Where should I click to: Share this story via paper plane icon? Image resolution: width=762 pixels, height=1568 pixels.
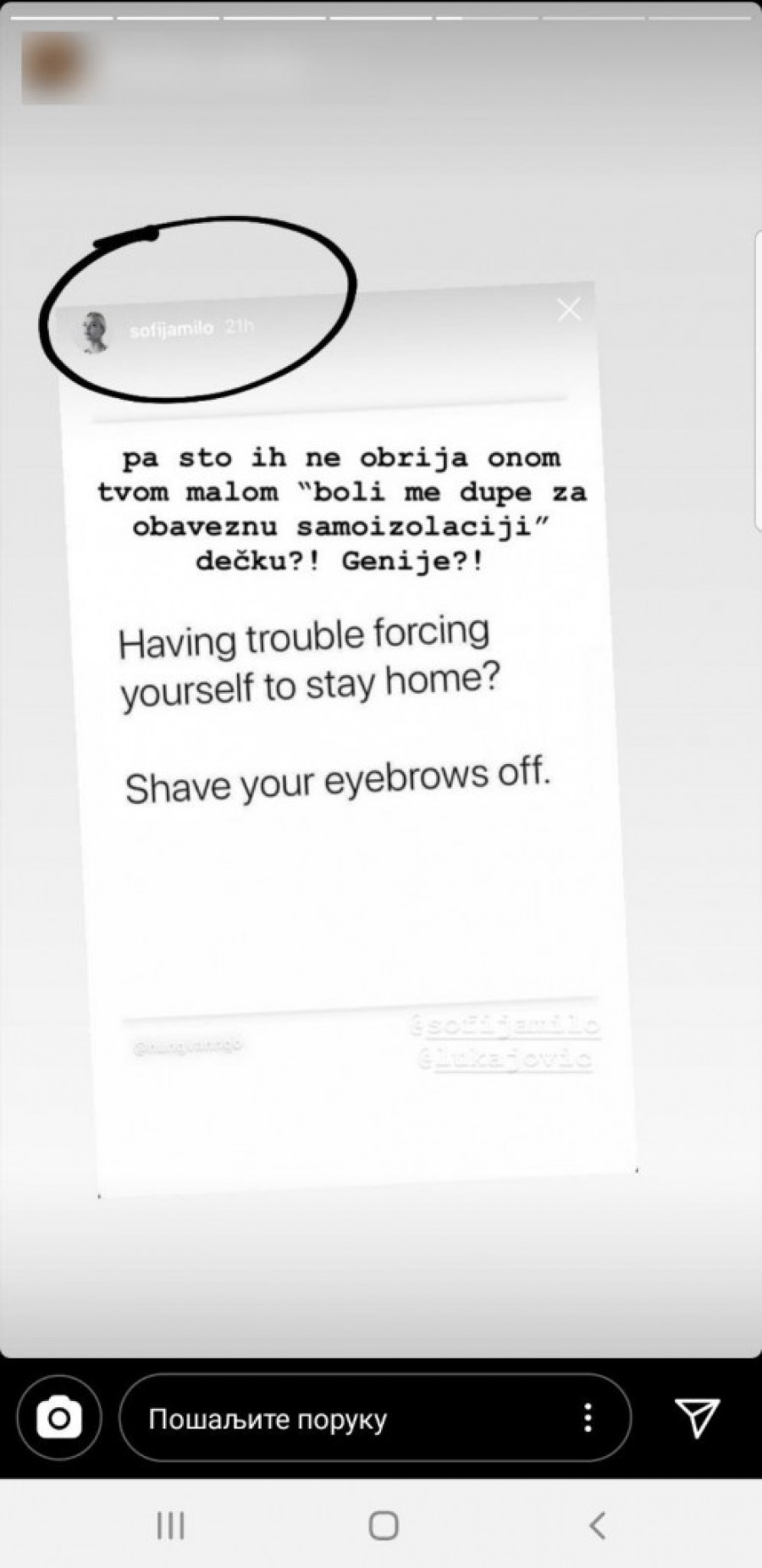(698, 1417)
